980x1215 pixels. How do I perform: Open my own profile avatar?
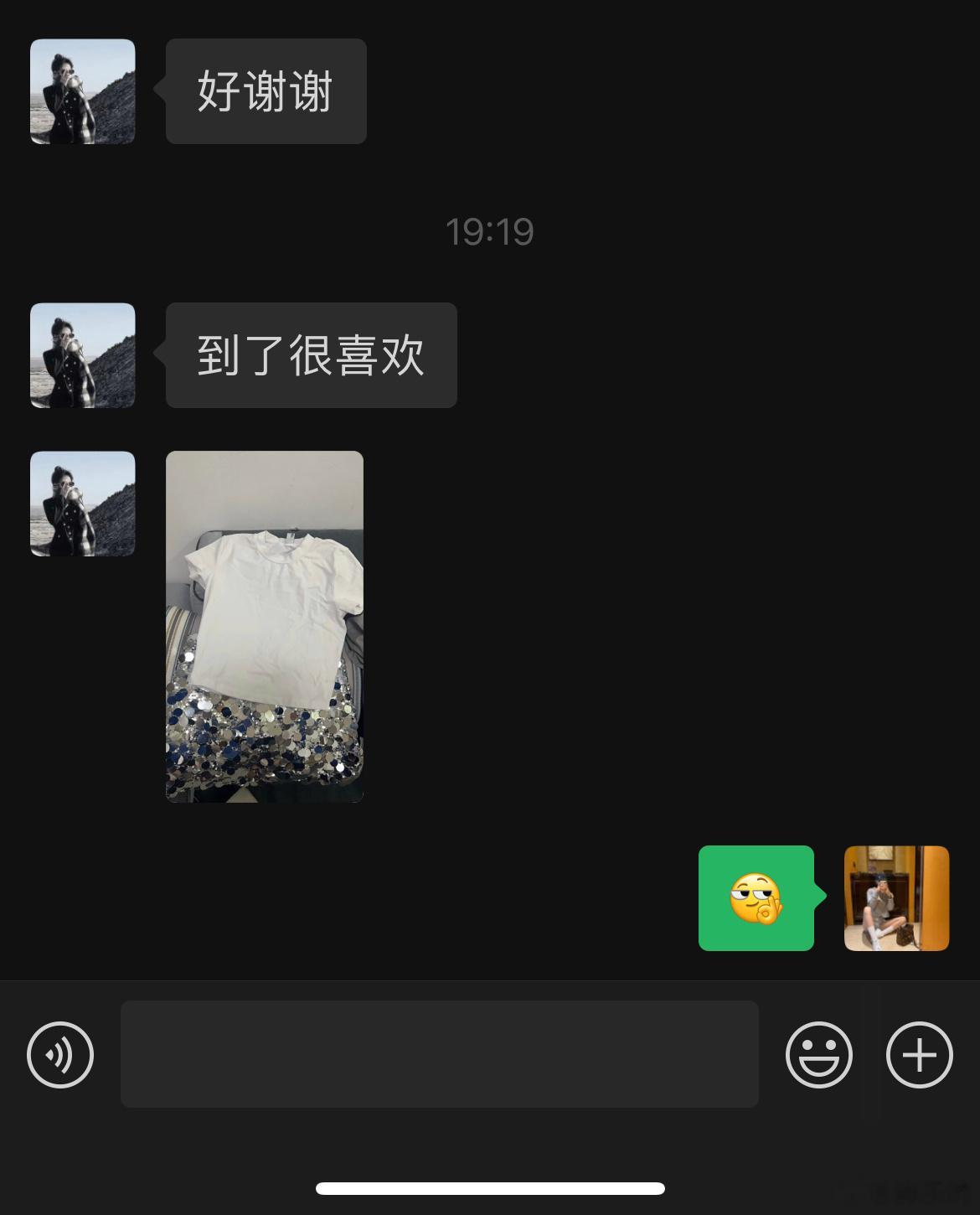pyautogui.click(x=896, y=898)
